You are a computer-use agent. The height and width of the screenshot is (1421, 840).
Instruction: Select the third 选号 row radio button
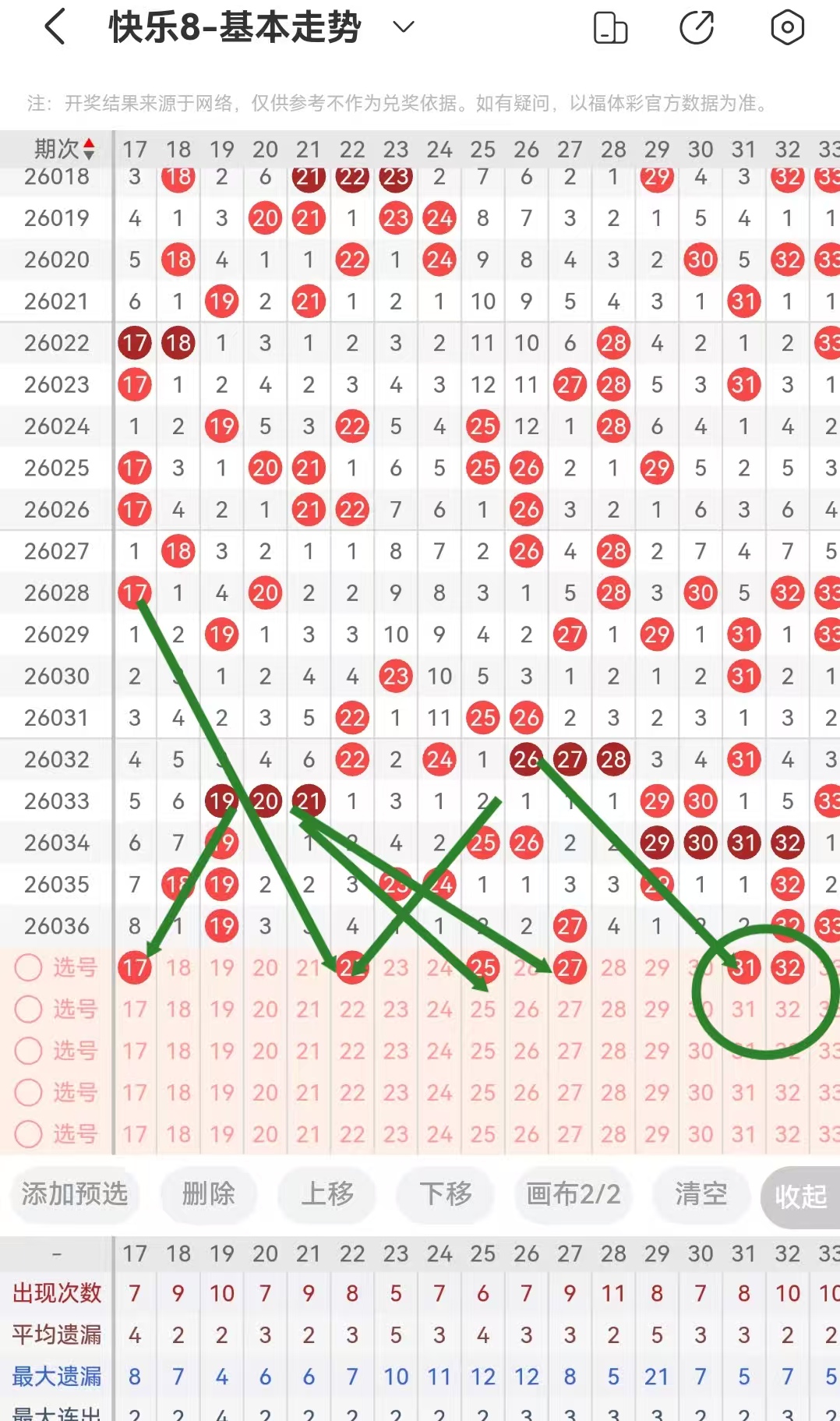tap(29, 1051)
